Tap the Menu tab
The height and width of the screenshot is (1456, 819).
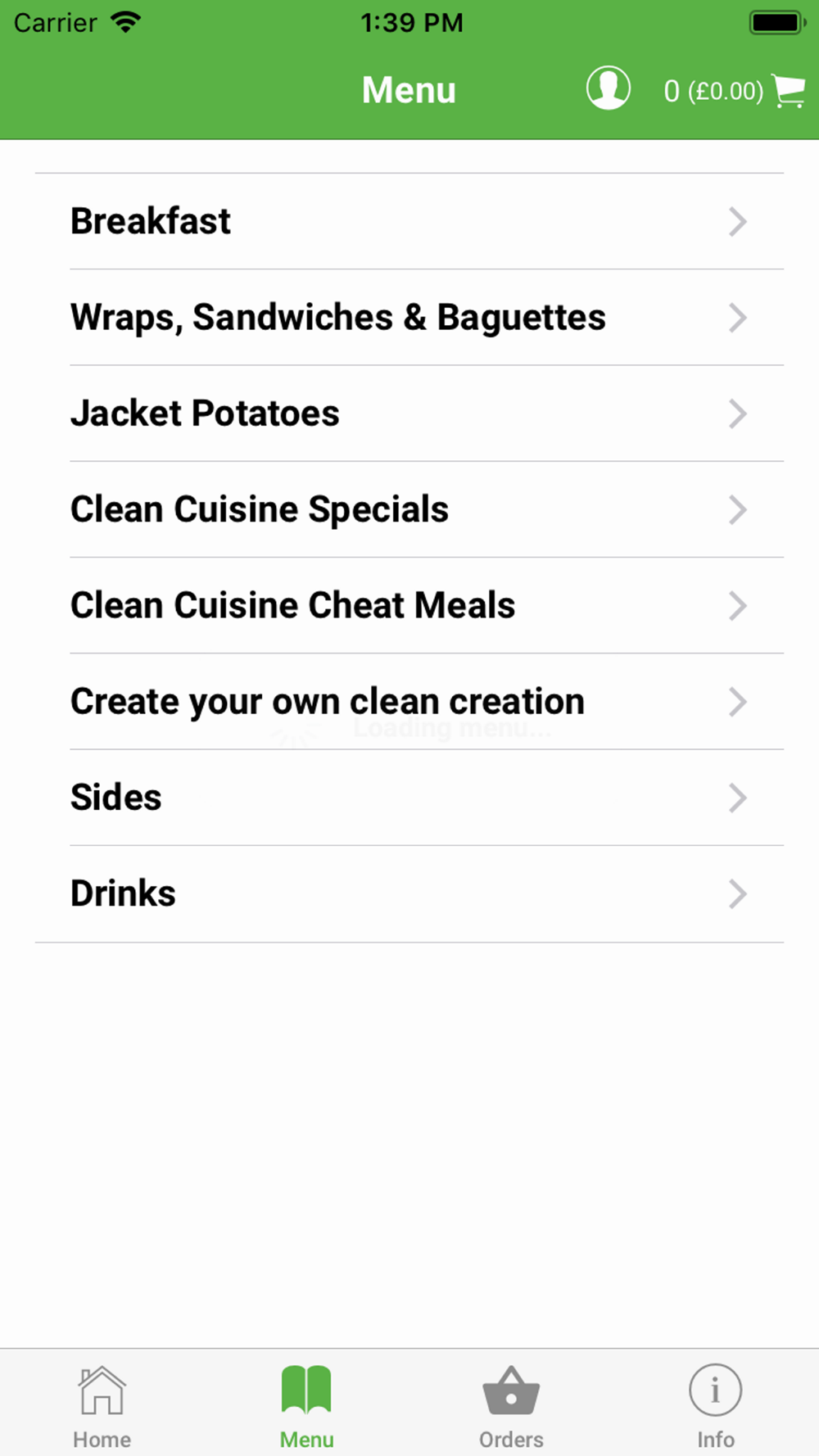306,1405
